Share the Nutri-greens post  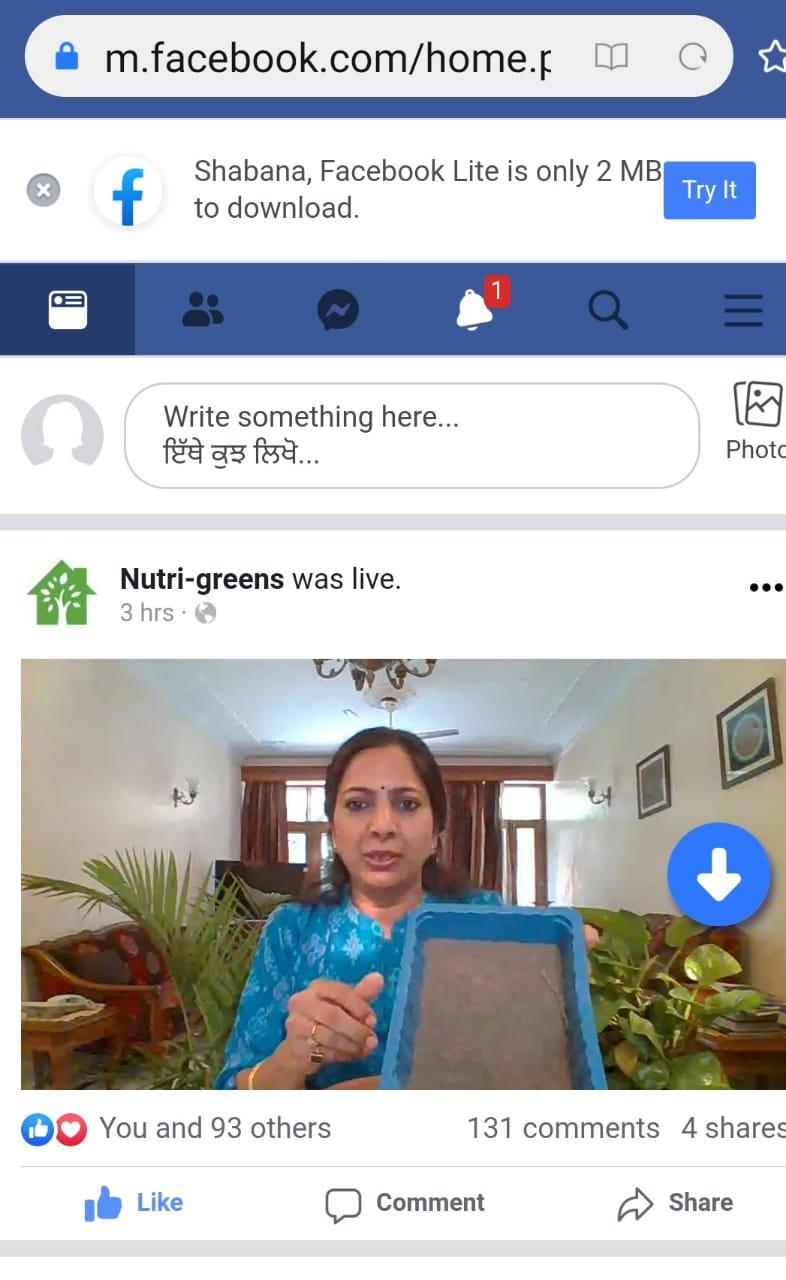click(675, 1203)
